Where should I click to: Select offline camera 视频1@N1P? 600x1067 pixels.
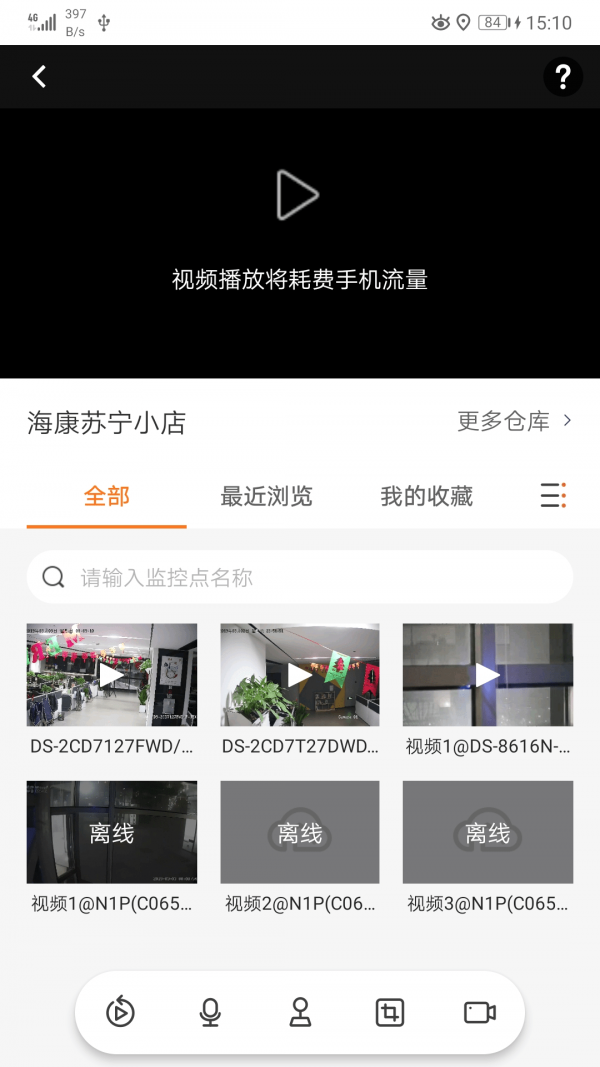pos(112,832)
